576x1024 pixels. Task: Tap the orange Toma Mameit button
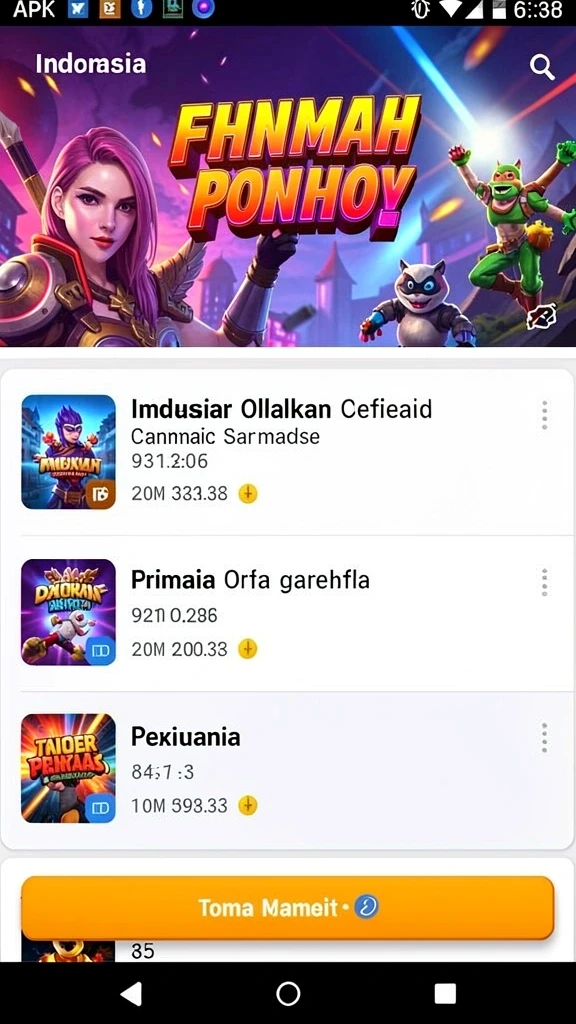[287, 908]
